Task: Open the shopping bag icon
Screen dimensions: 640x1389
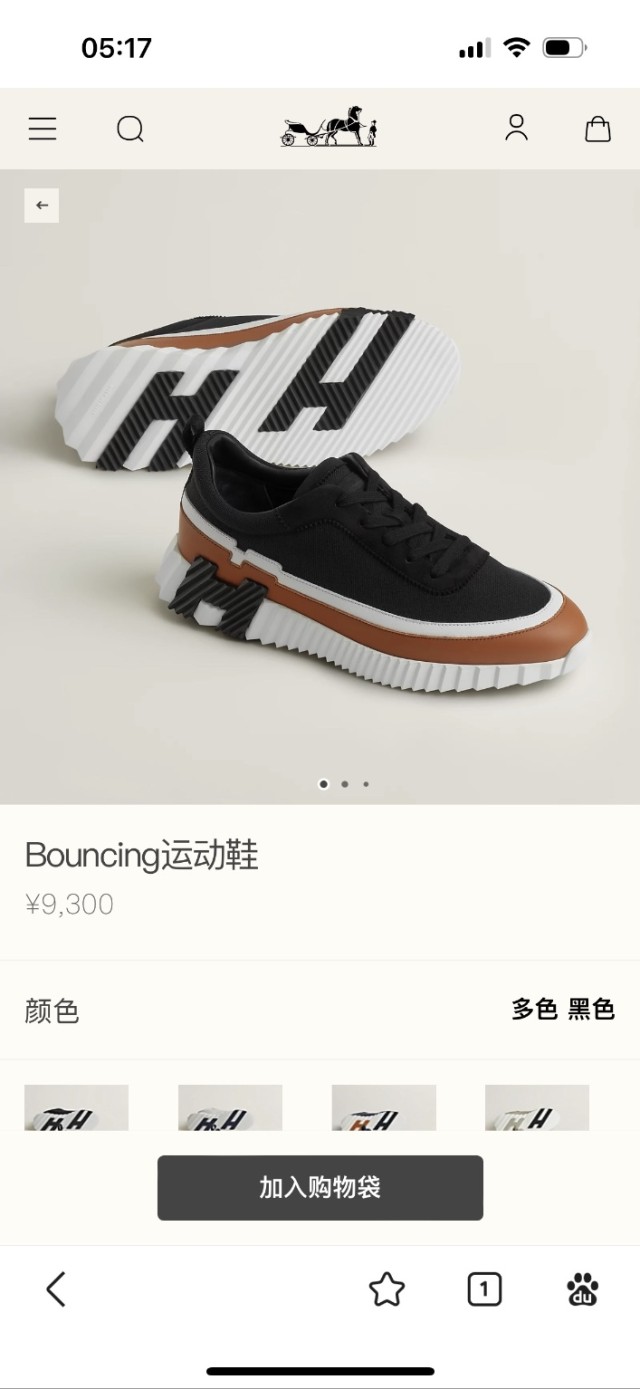Action: coord(597,129)
